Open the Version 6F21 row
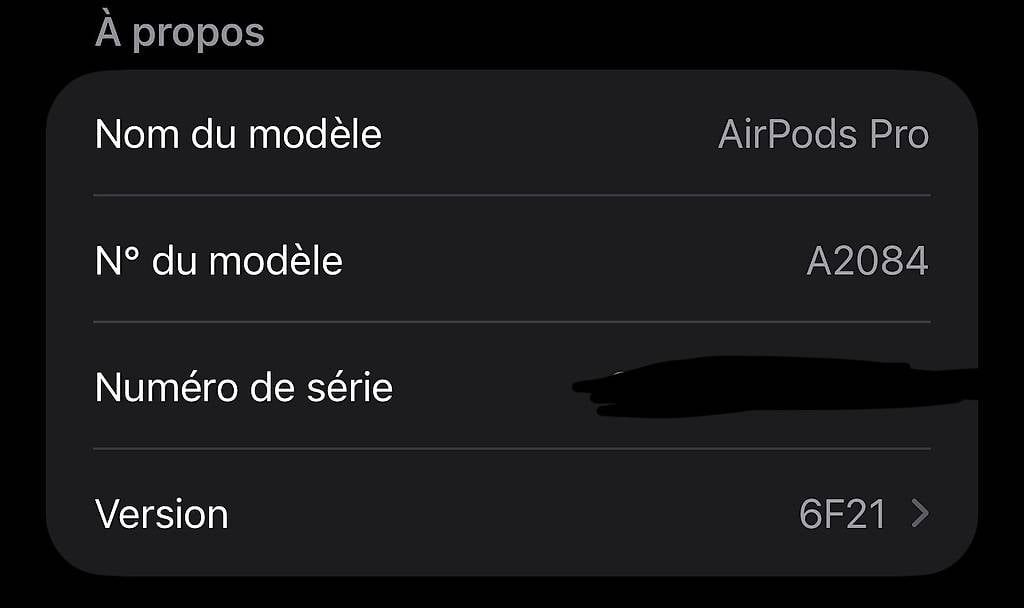 (511, 514)
